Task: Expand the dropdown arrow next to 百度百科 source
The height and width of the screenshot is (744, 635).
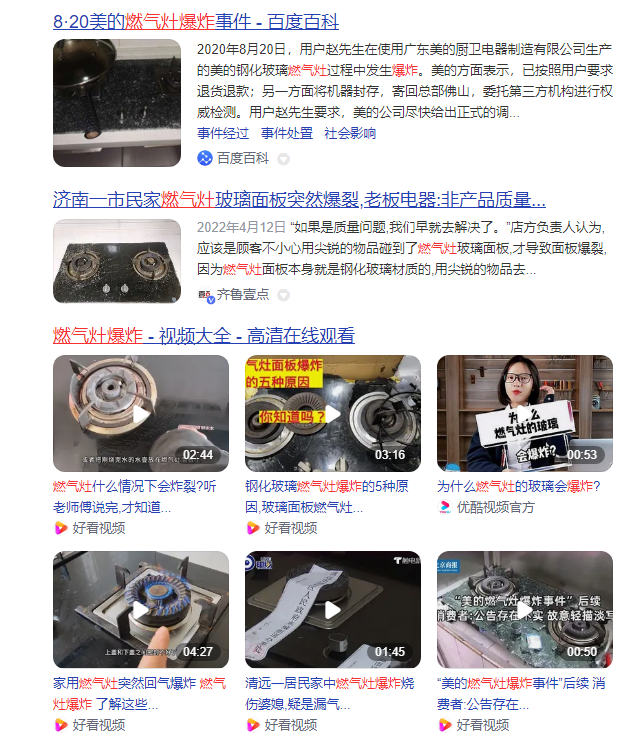Action: click(284, 159)
